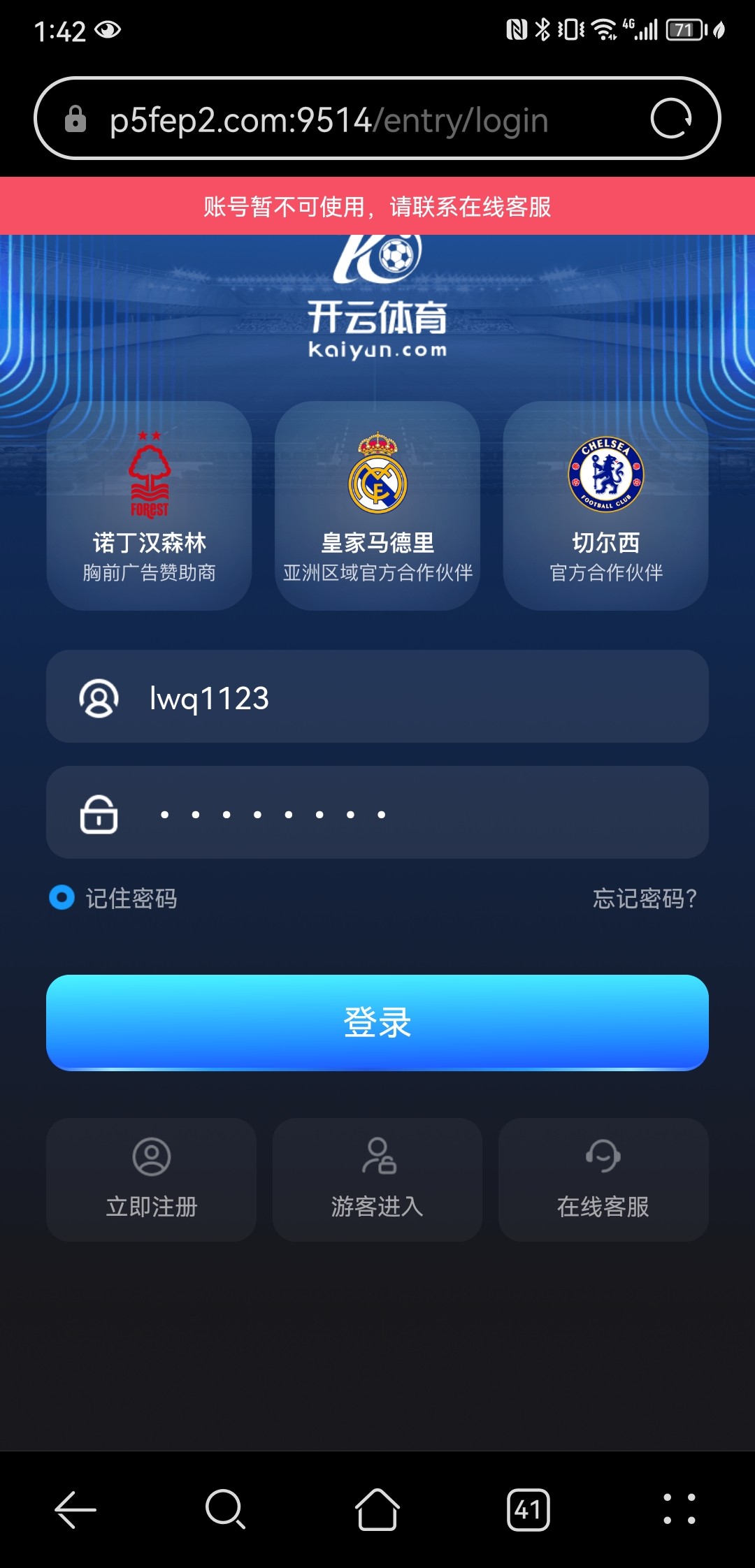Click the eye icon beside the clock
The width and height of the screenshot is (755, 1568).
point(108,31)
